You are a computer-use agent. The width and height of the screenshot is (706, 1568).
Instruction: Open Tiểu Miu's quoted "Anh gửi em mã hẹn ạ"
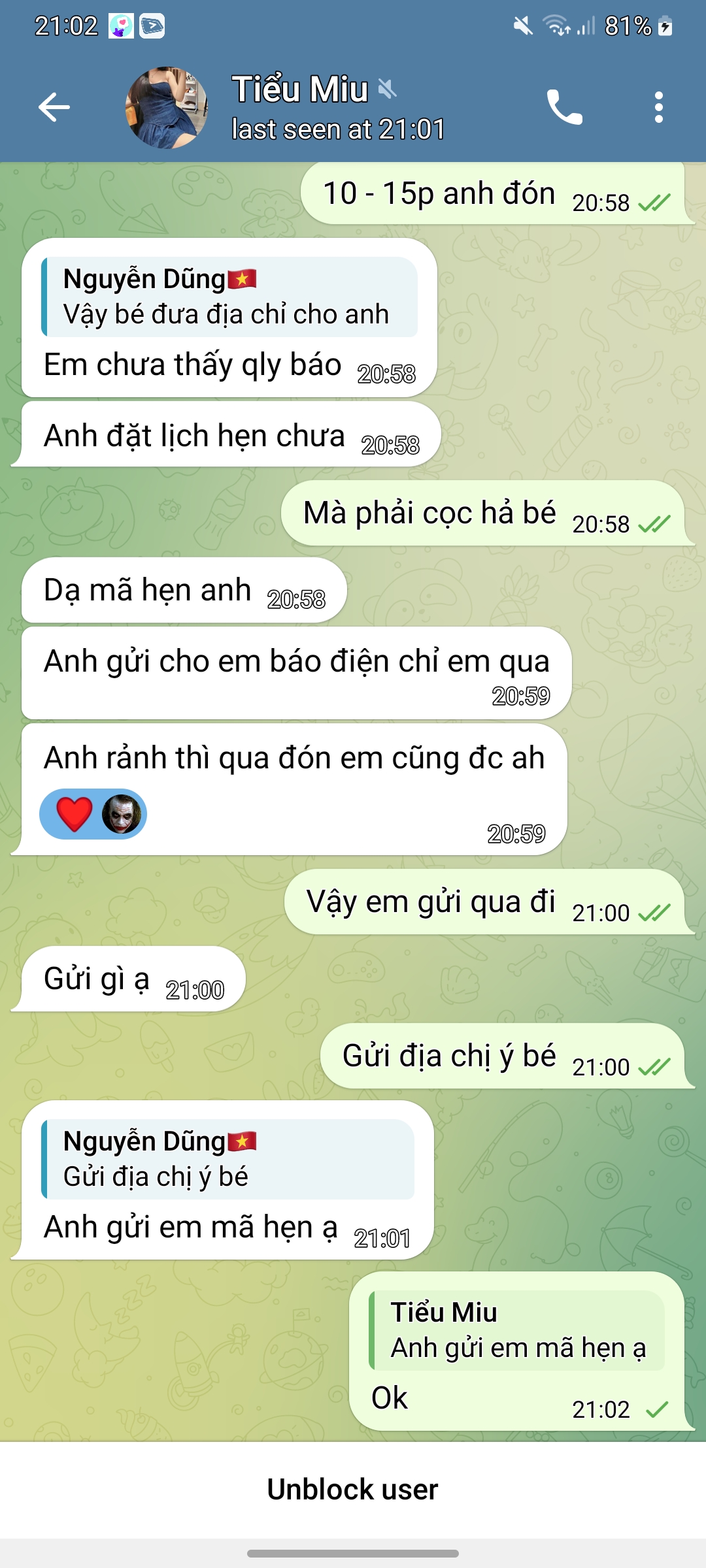click(516, 1331)
